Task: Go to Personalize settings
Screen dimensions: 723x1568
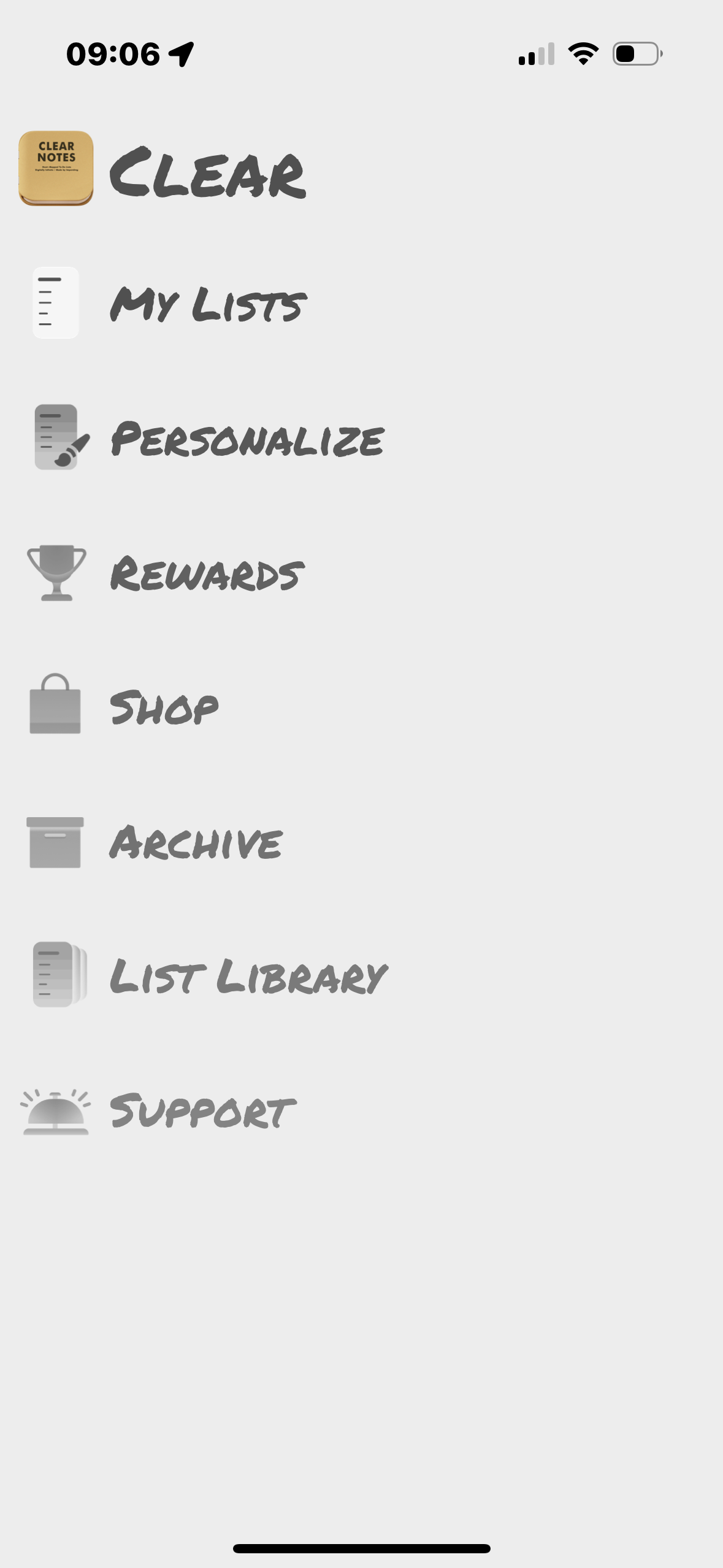Action: point(247,439)
